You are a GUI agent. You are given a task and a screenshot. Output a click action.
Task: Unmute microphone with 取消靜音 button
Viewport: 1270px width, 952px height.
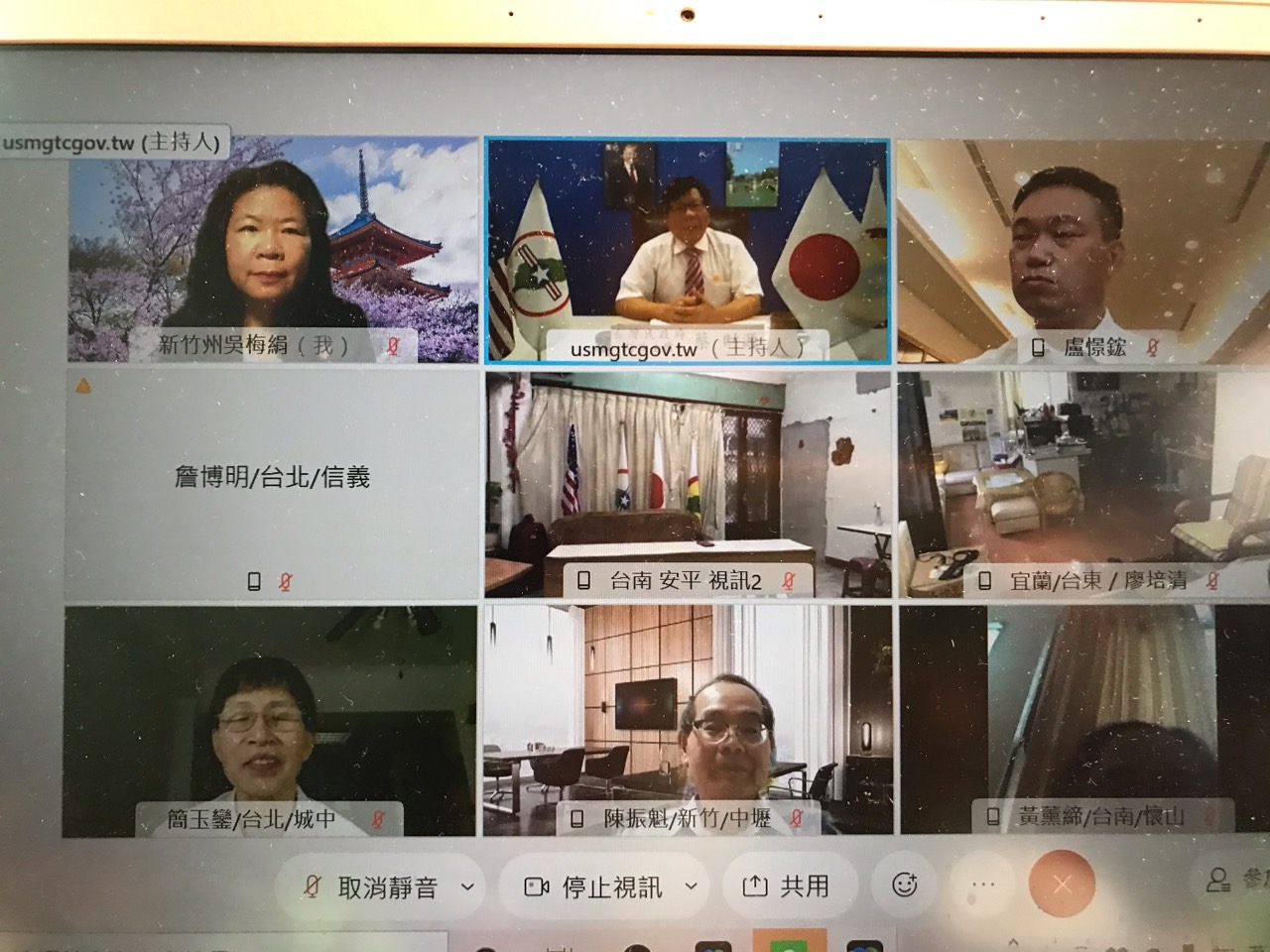pos(372,887)
